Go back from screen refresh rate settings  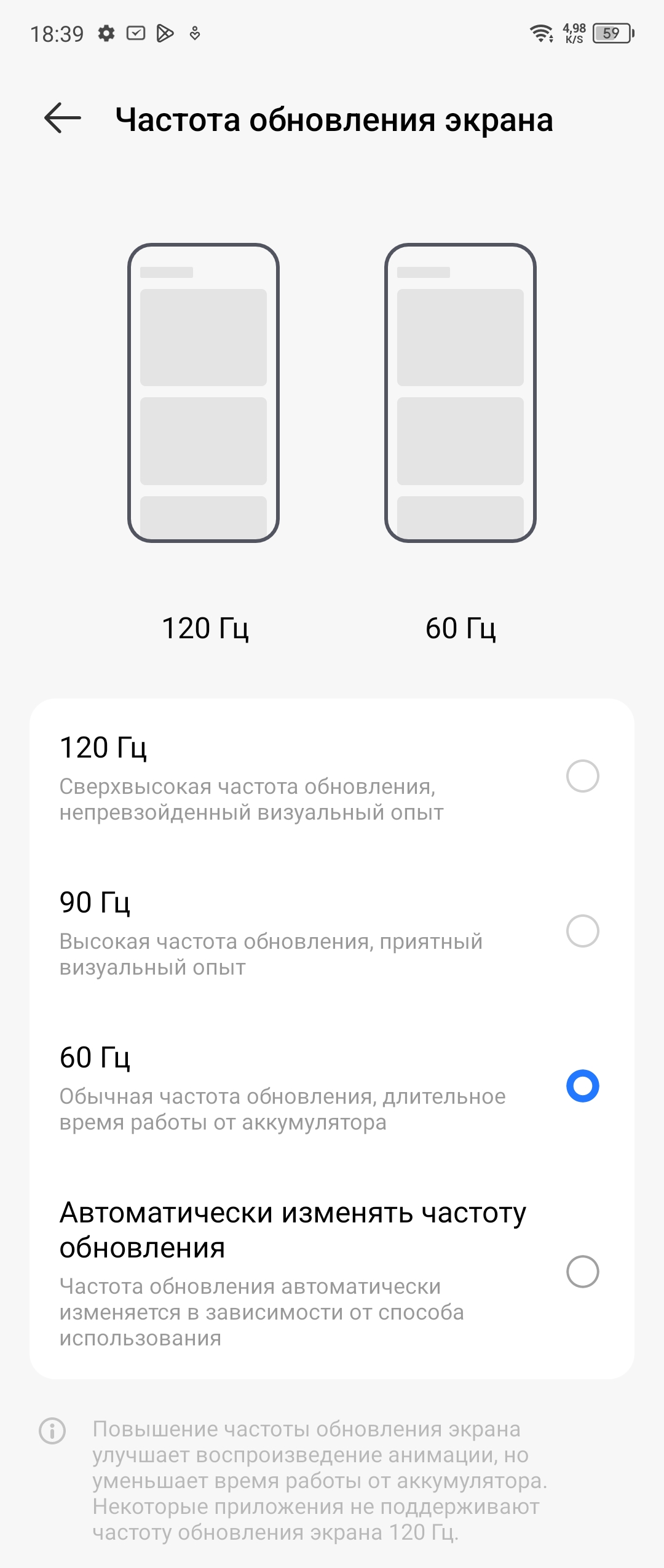[63, 118]
